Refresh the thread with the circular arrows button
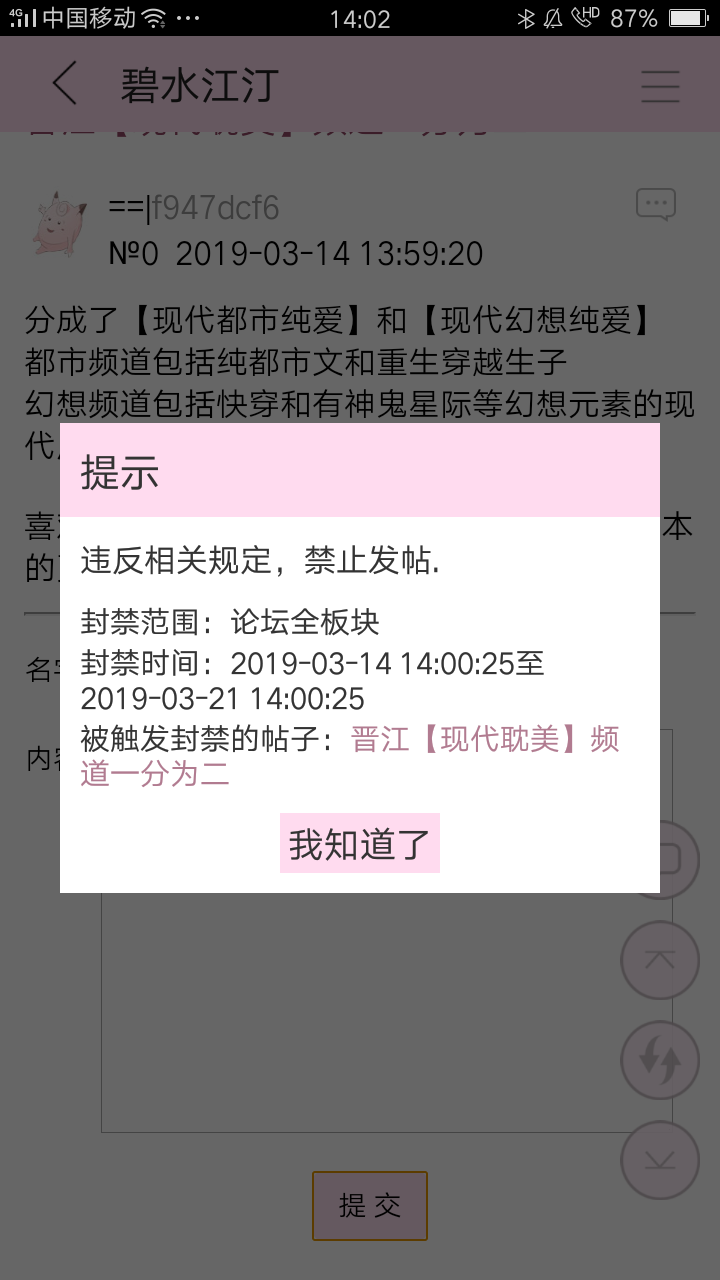The height and width of the screenshot is (1280, 720). tap(660, 1060)
